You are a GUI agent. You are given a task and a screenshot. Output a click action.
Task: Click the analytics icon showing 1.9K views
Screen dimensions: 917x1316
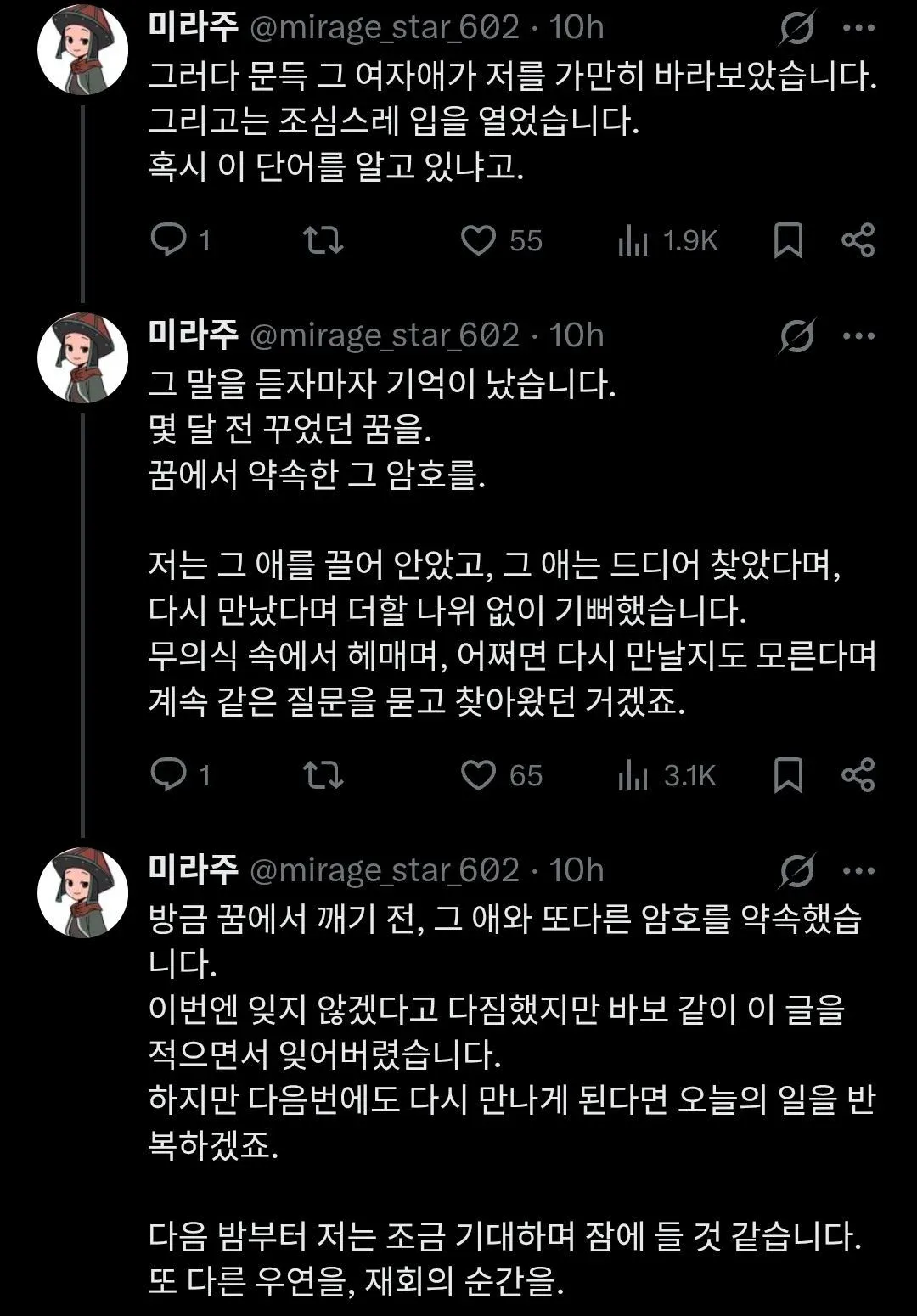point(634,241)
